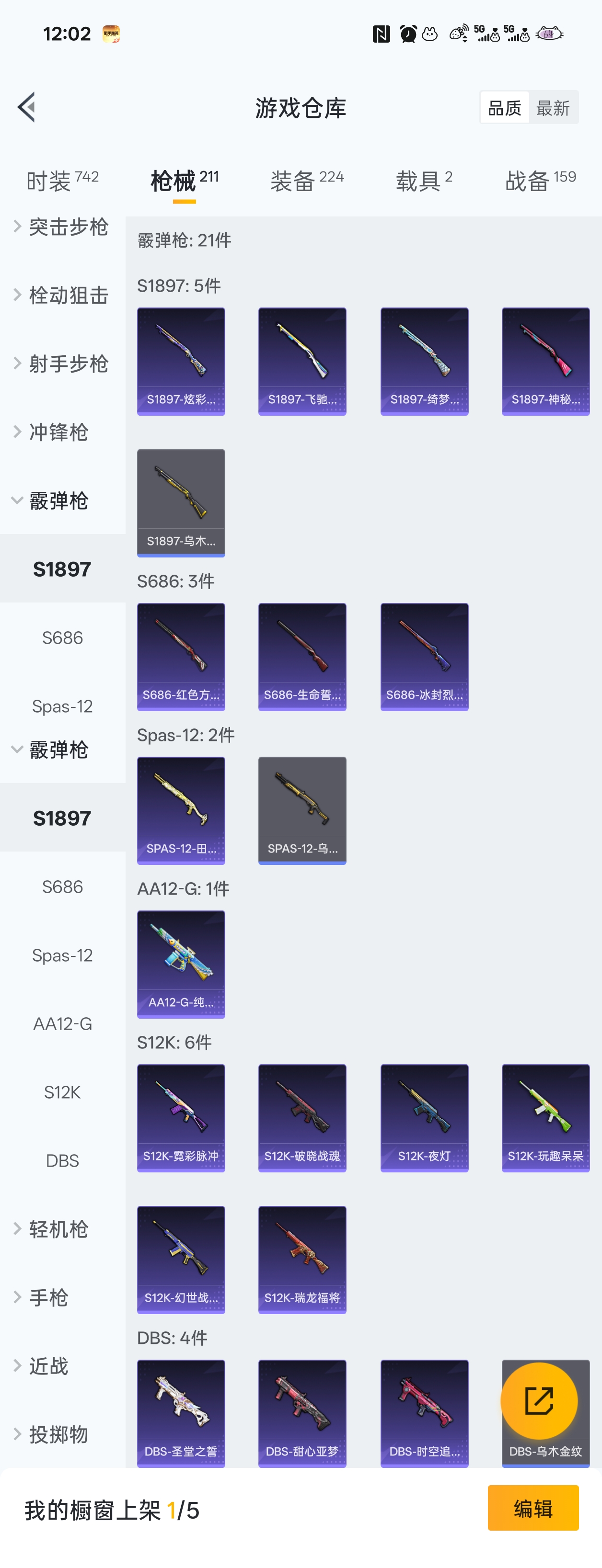Tap the 编辑 button for showcase
The width and height of the screenshot is (602, 1568).
click(x=533, y=1508)
